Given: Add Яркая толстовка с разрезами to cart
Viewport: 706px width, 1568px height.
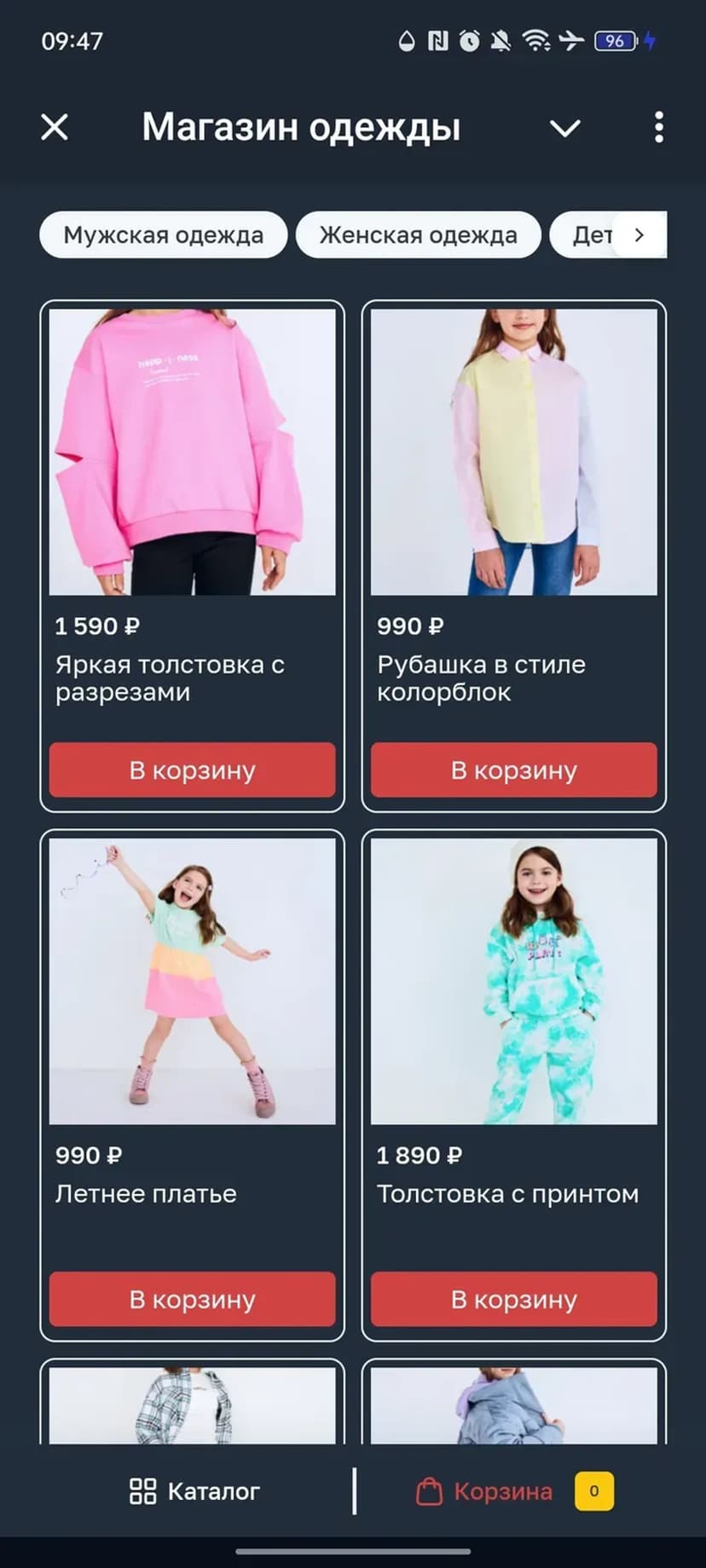Looking at the screenshot, I should point(192,770).
